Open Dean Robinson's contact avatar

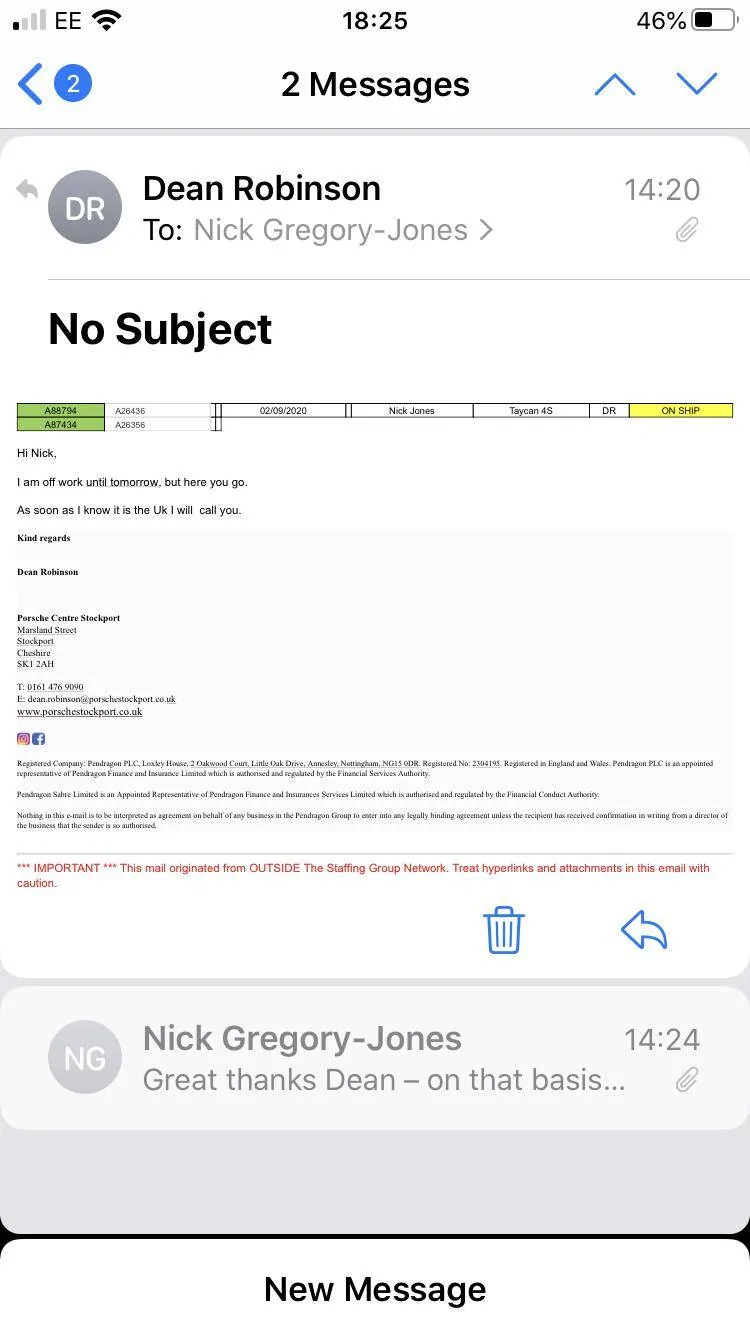(x=85, y=208)
